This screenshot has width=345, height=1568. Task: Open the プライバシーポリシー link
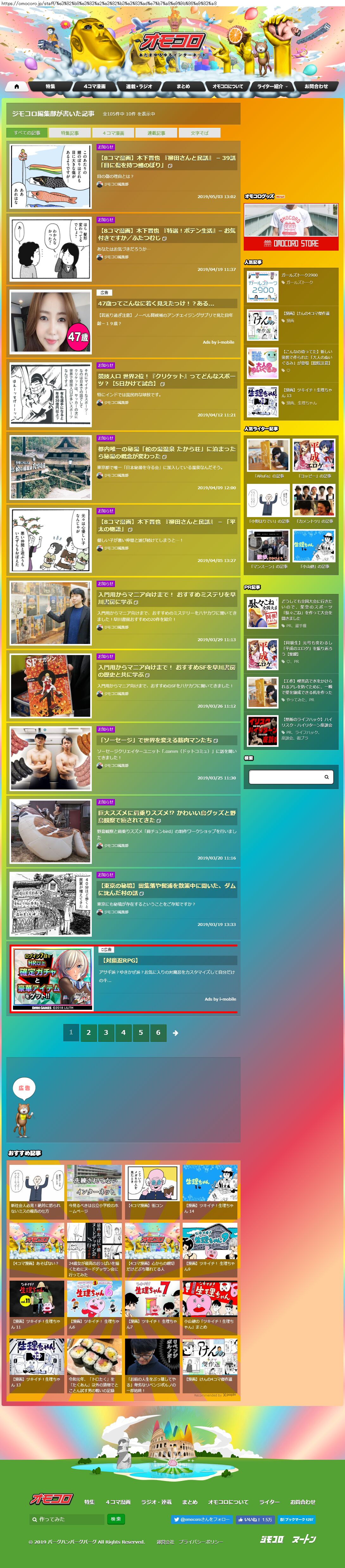pos(201,1542)
